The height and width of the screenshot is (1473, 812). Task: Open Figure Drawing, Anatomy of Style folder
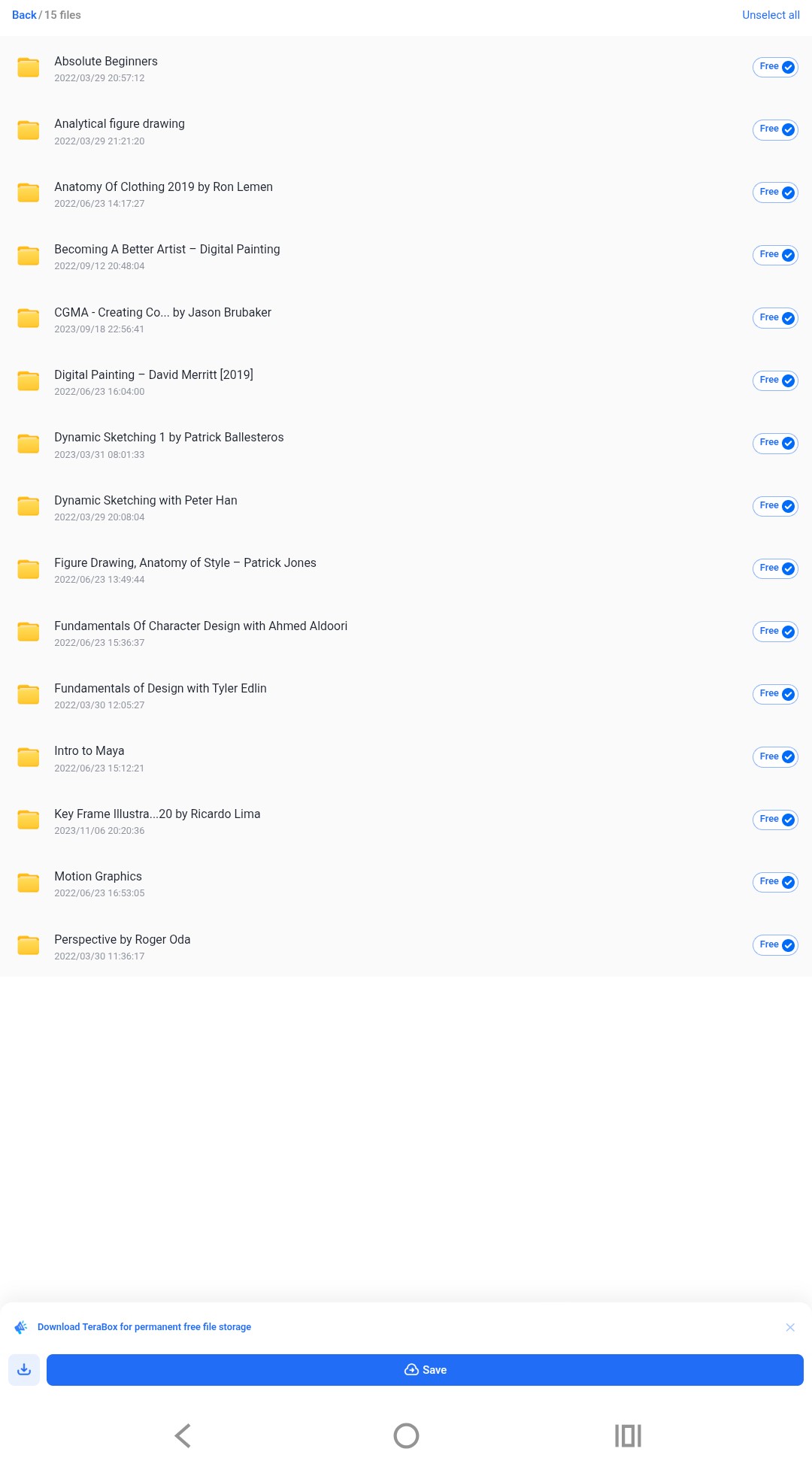tap(185, 563)
